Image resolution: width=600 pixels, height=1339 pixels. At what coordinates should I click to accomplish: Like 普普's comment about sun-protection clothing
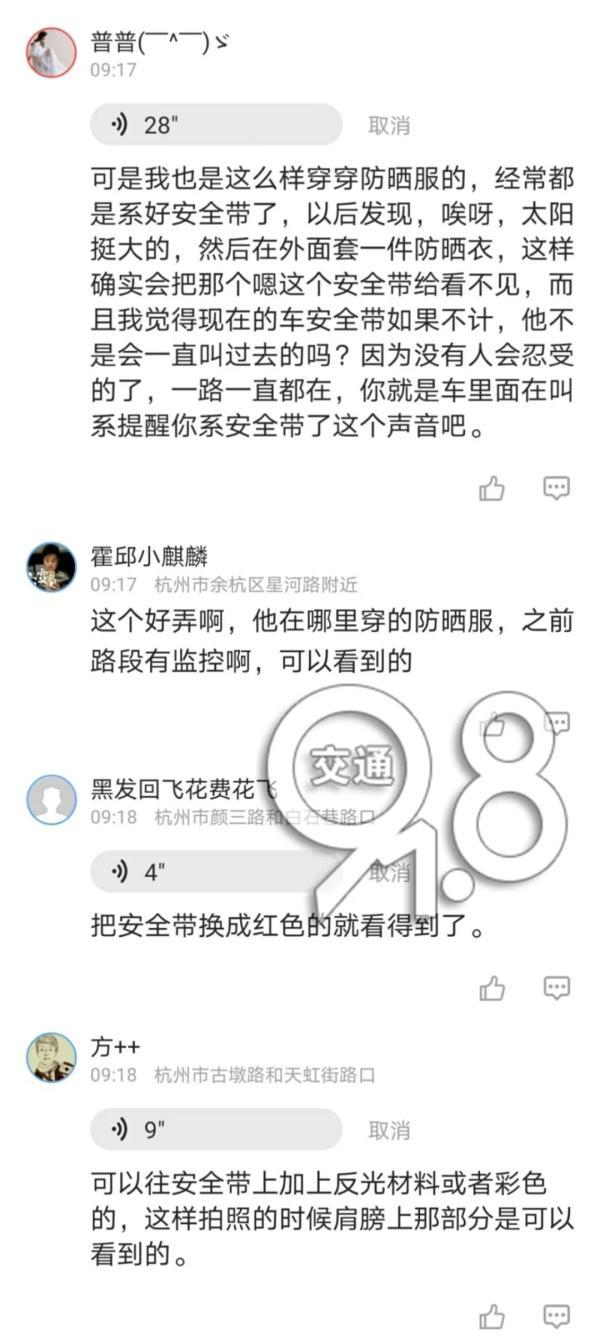point(492,488)
